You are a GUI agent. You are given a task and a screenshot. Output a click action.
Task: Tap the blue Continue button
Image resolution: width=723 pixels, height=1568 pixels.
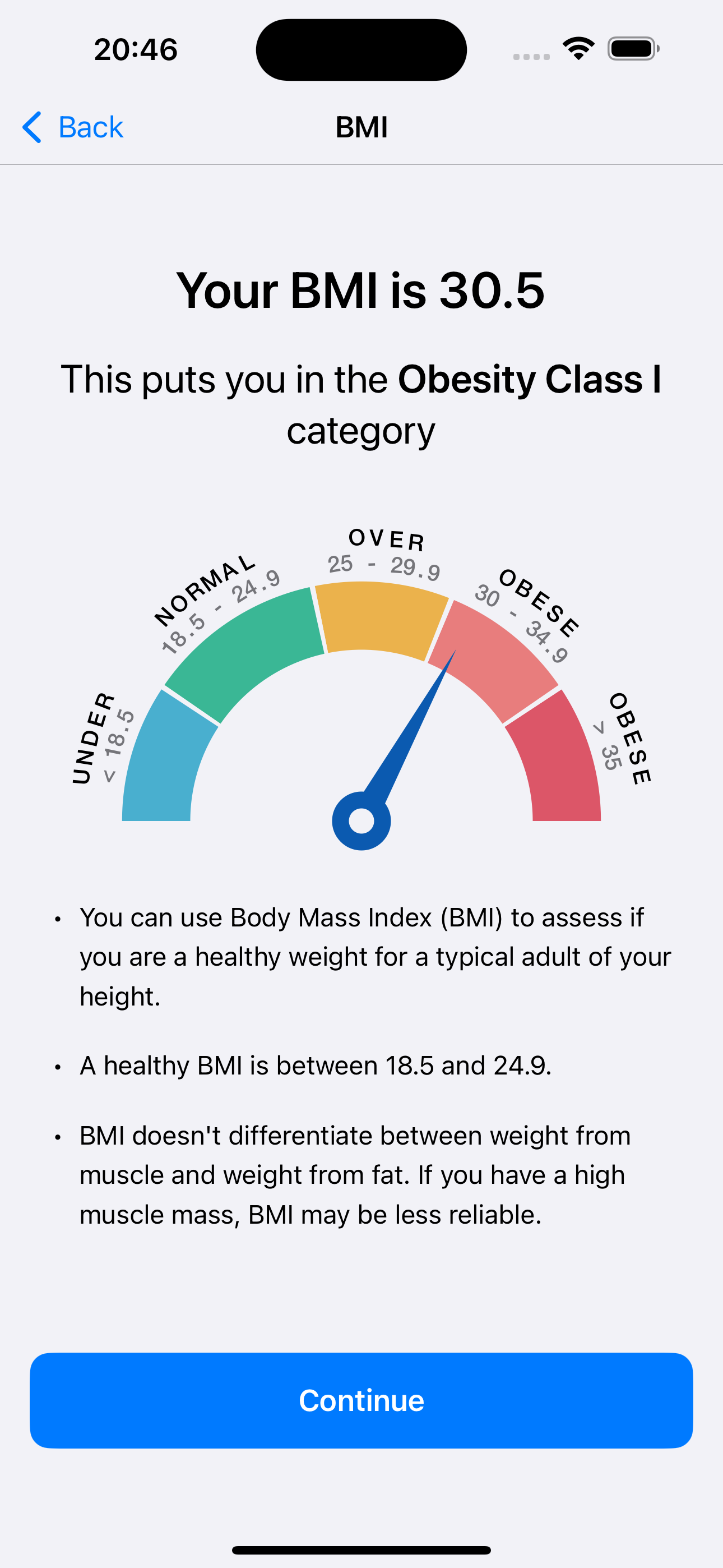361,1400
